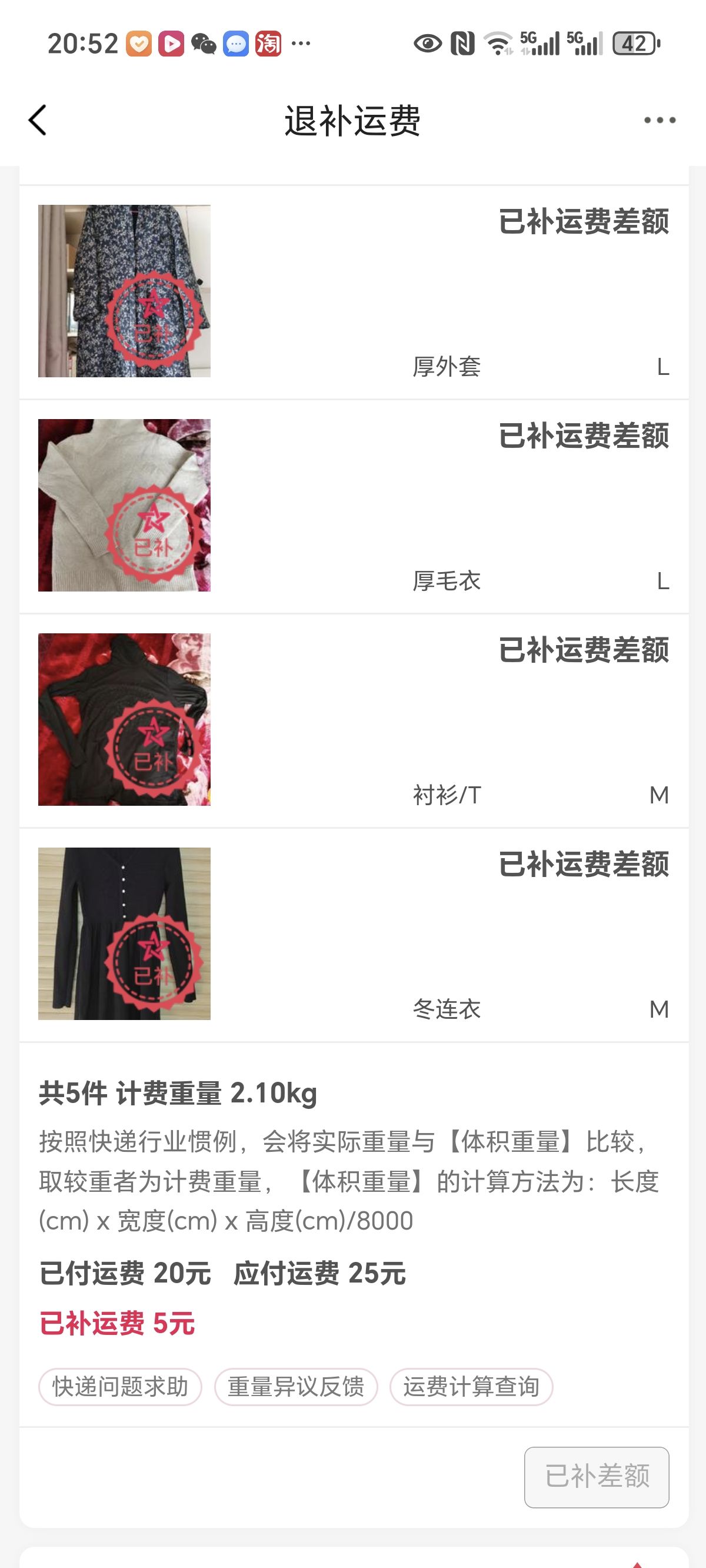Tap the 已补差额 button

pos(597,1477)
